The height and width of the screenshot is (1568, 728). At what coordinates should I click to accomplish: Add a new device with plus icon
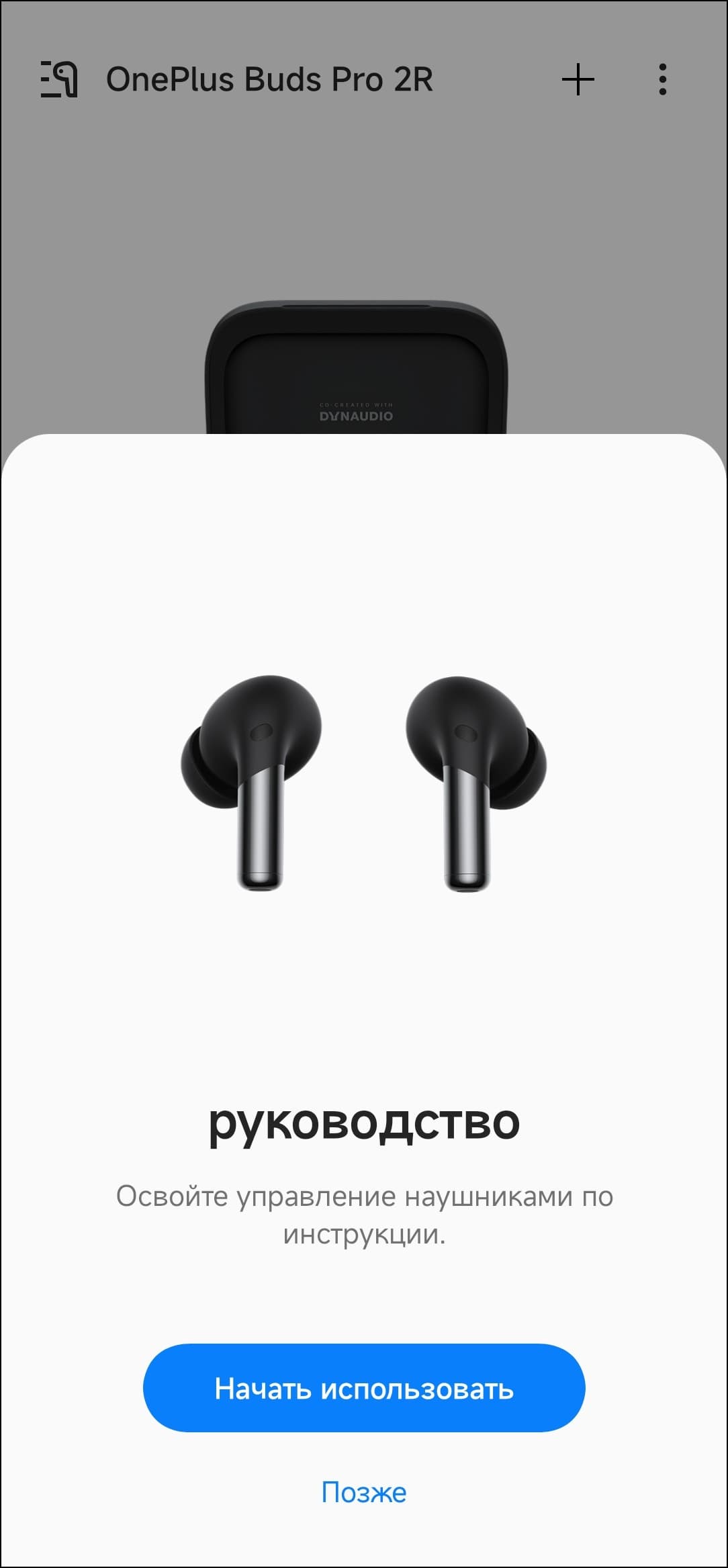[578, 79]
